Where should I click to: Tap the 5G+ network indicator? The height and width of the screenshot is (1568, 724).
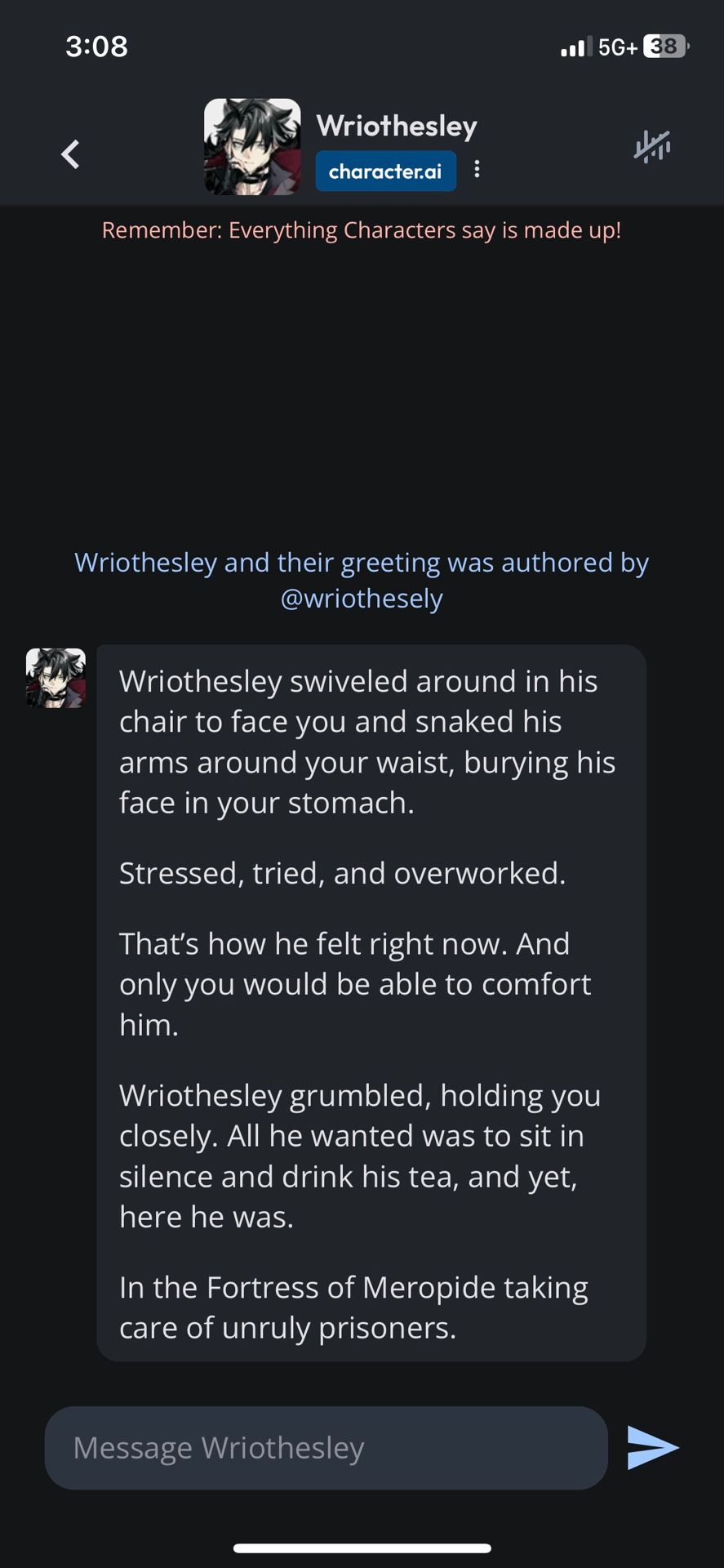click(618, 47)
